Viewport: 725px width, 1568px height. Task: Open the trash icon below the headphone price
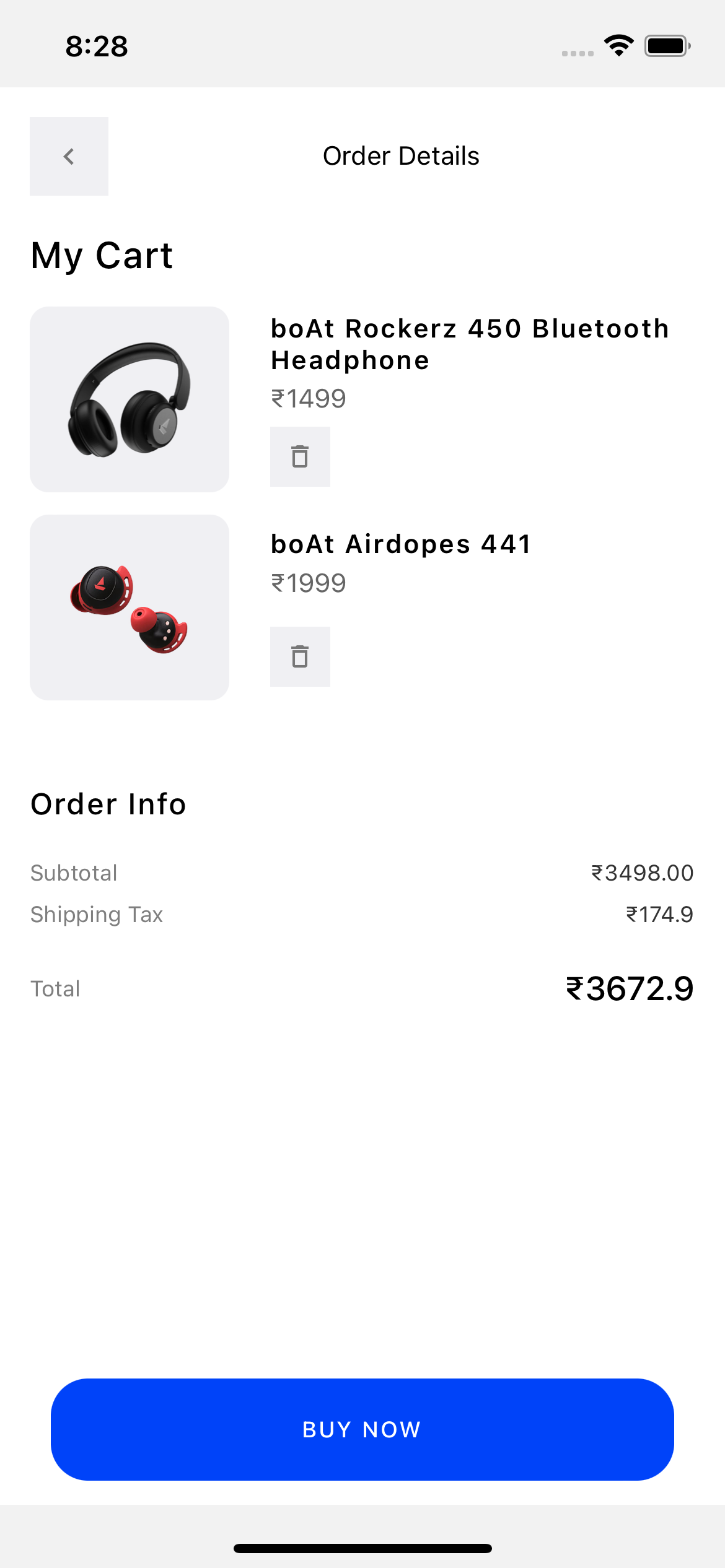coord(300,456)
